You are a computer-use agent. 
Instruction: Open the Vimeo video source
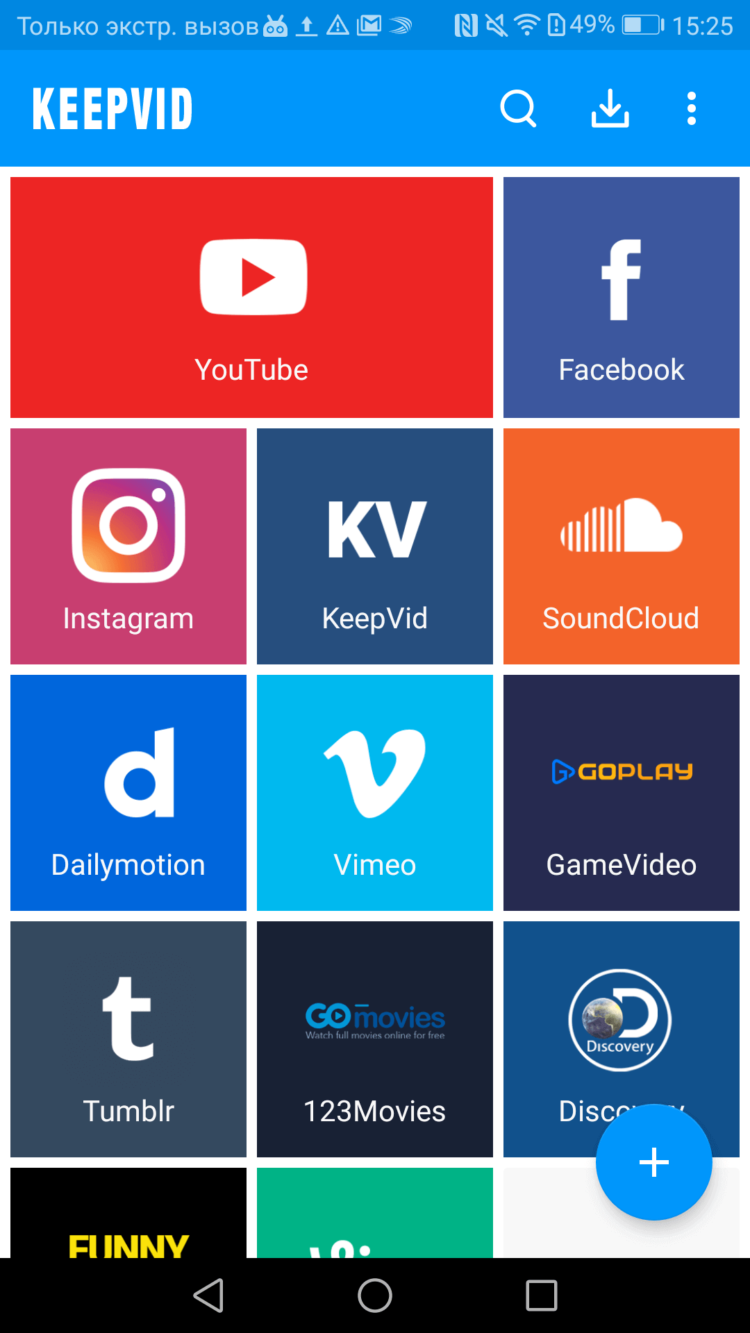tap(374, 792)
